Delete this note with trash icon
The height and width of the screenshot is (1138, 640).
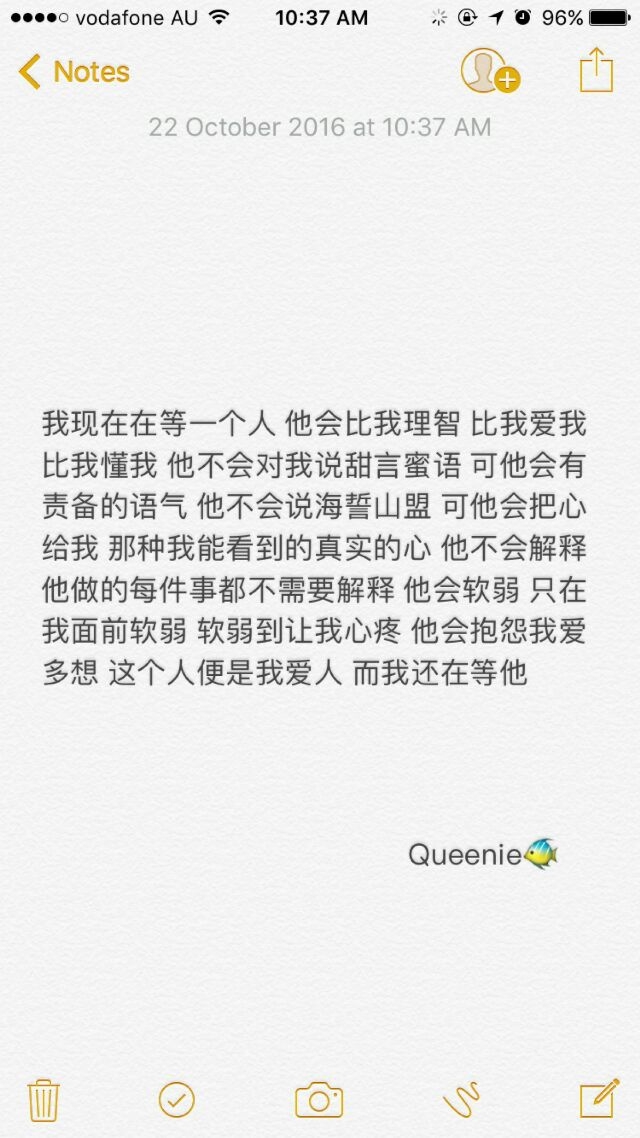[43, 1100]
